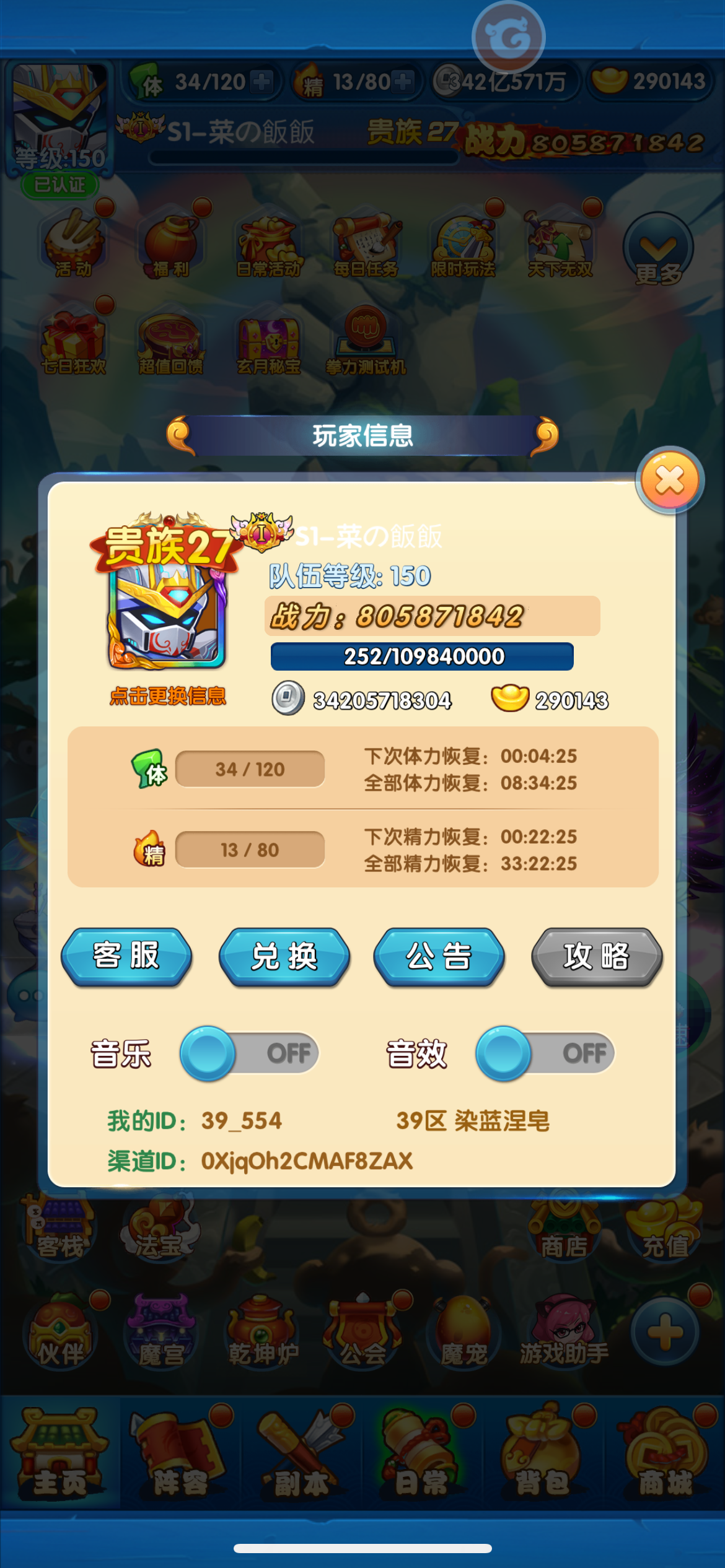Toggle the 音乐 music switch
The image size is (725, 1568).
click(249, 1053)
